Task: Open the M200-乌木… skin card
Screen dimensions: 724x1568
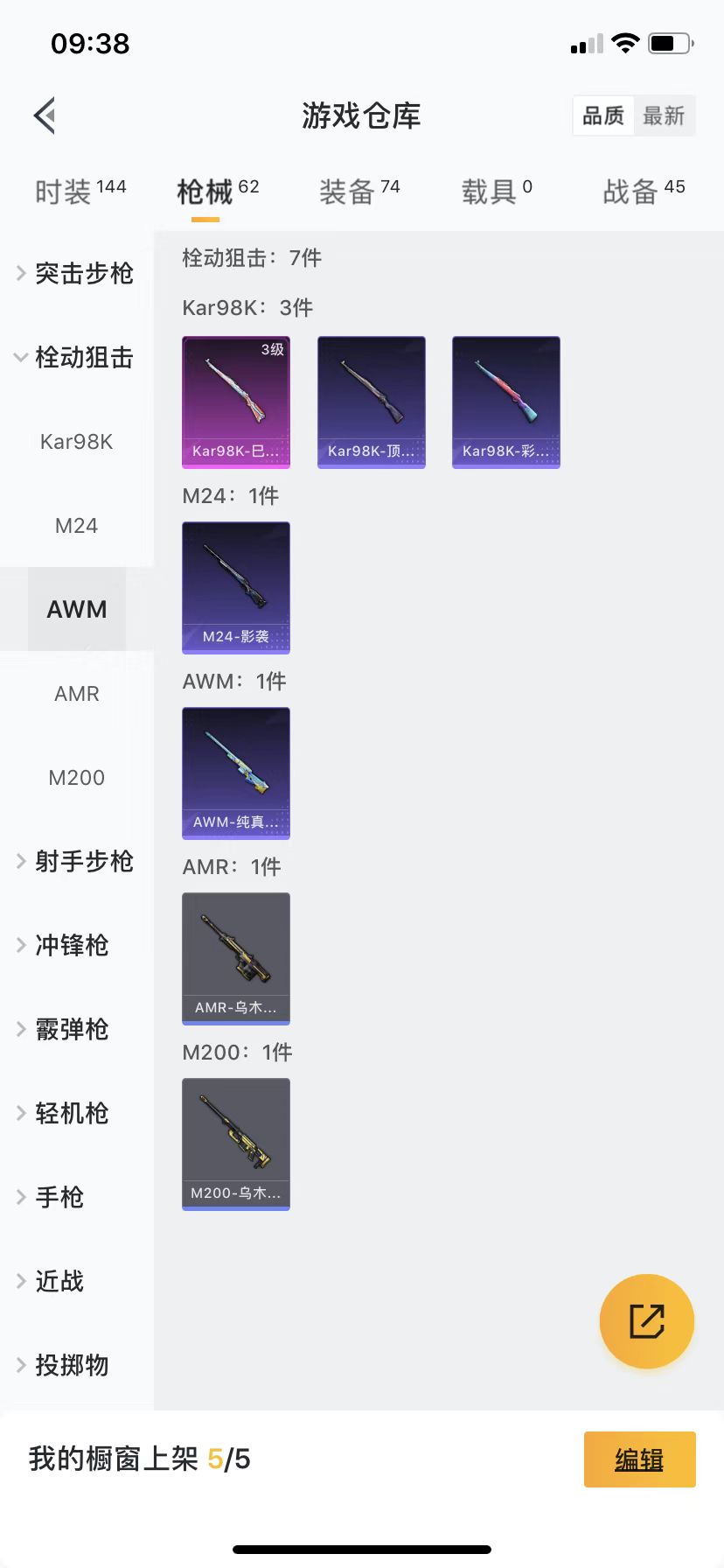Action: point(236,1144)
